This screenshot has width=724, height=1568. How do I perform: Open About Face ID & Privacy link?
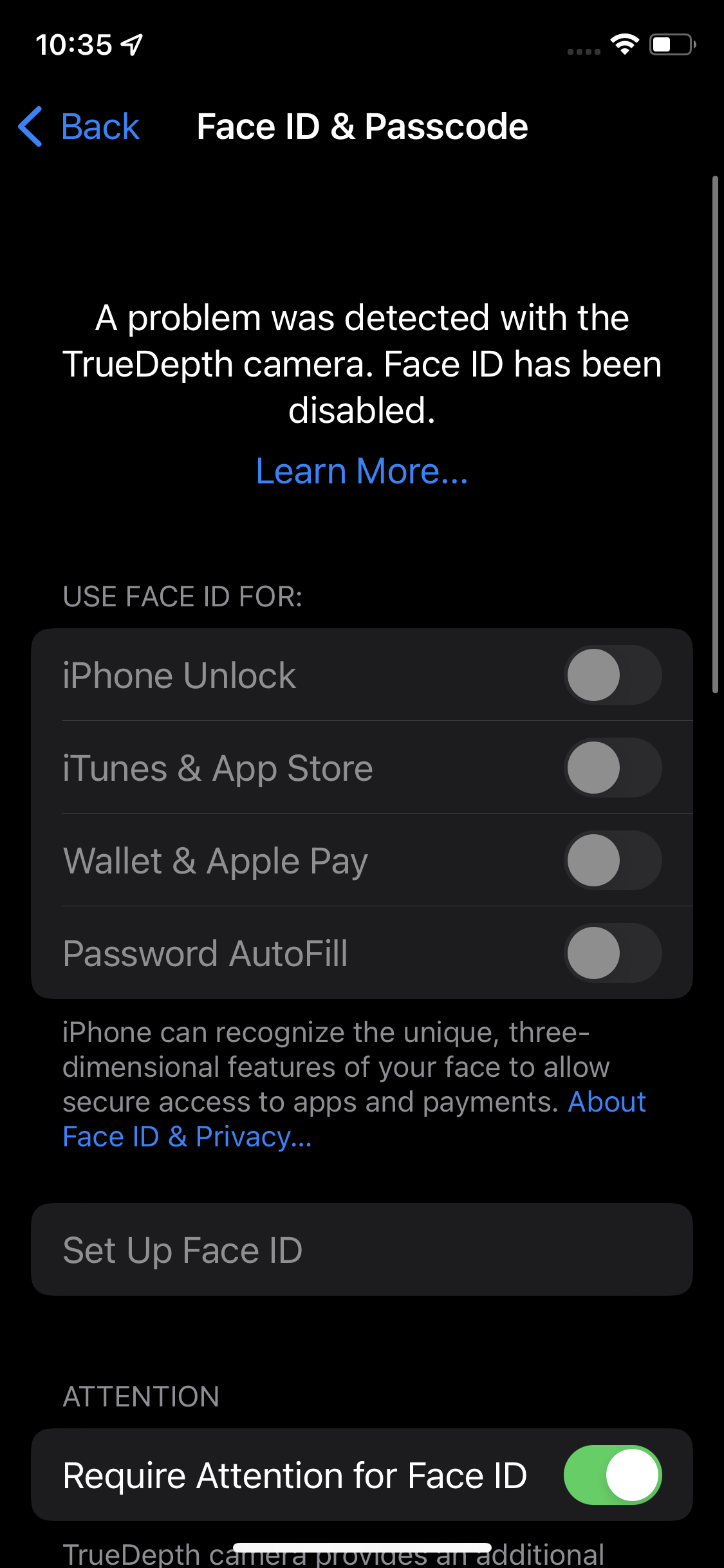tap(187, 1137)
